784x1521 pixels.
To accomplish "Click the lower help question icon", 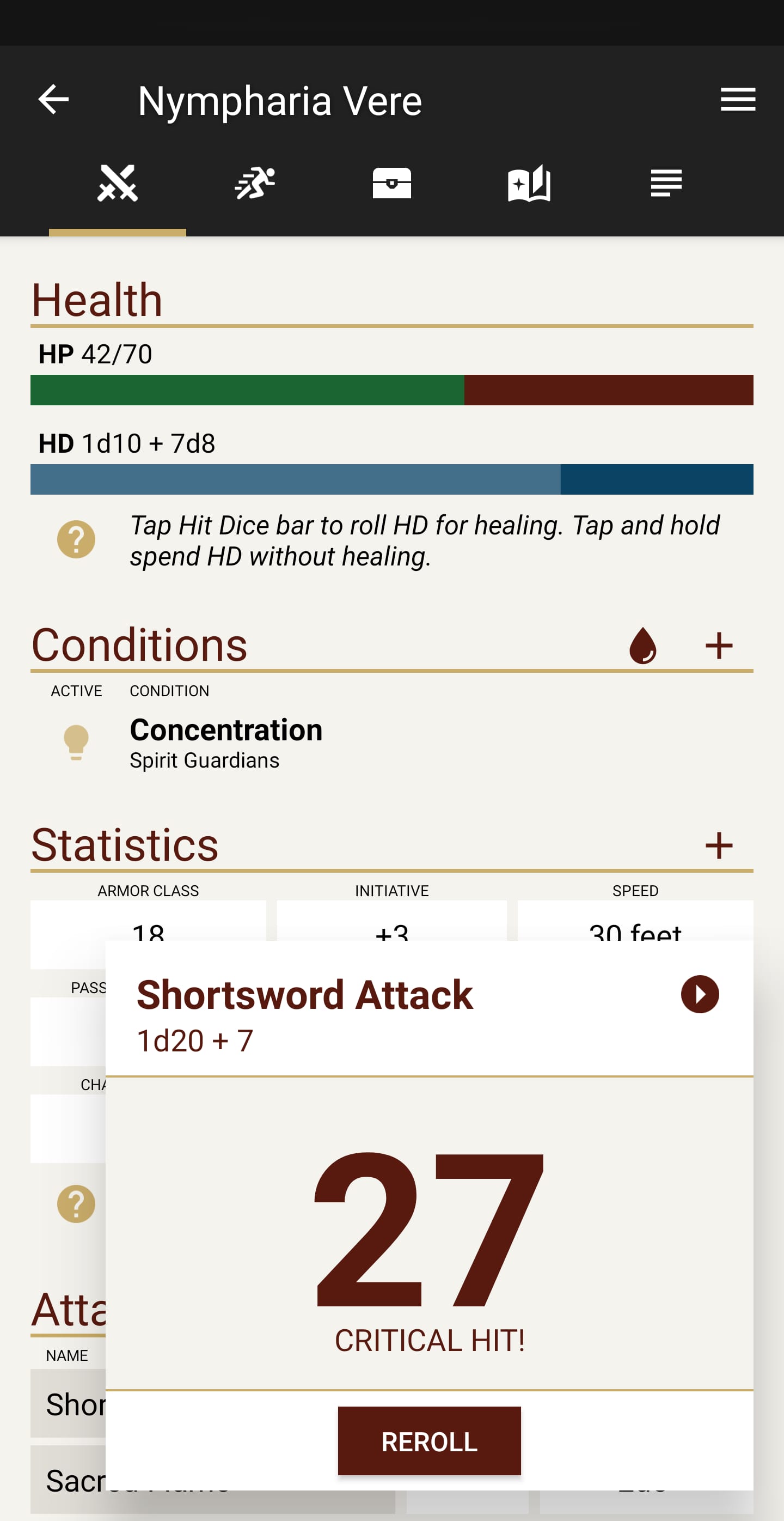I will (x=76, y=1204).
